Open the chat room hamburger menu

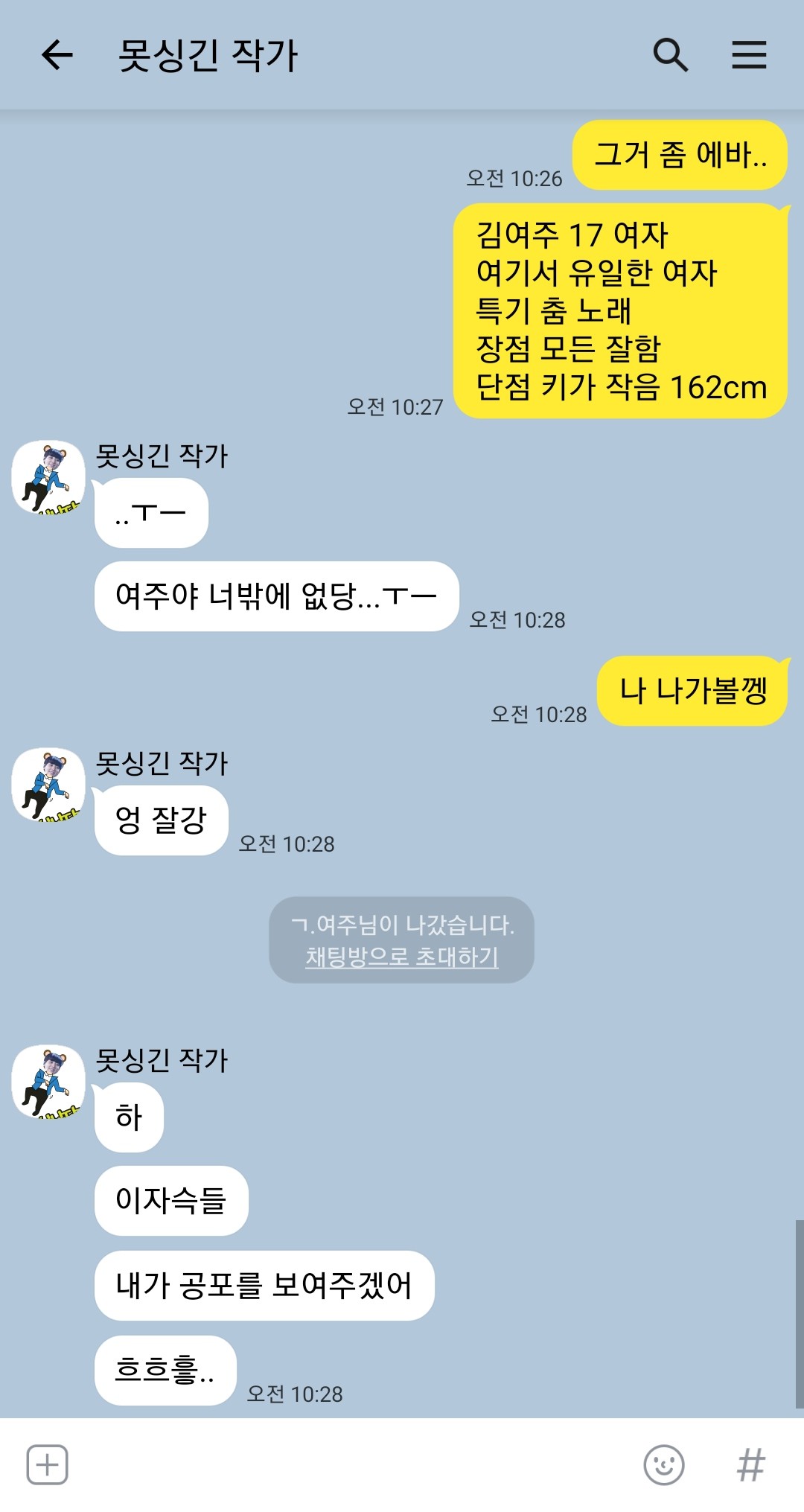pos(748,55)
